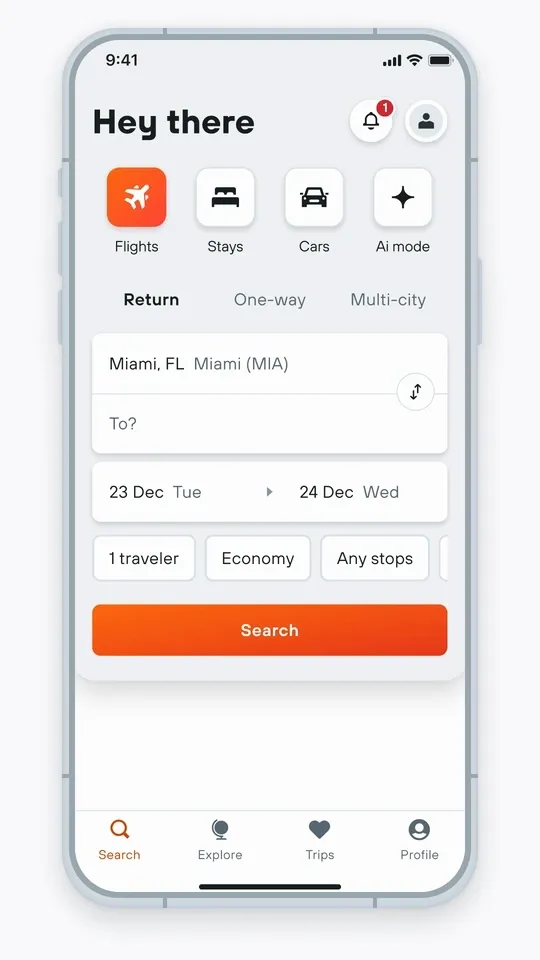The height and width of the screenshot is (960, 540).
Task: Switch to One-way trip type
Action: coord(269,299)
